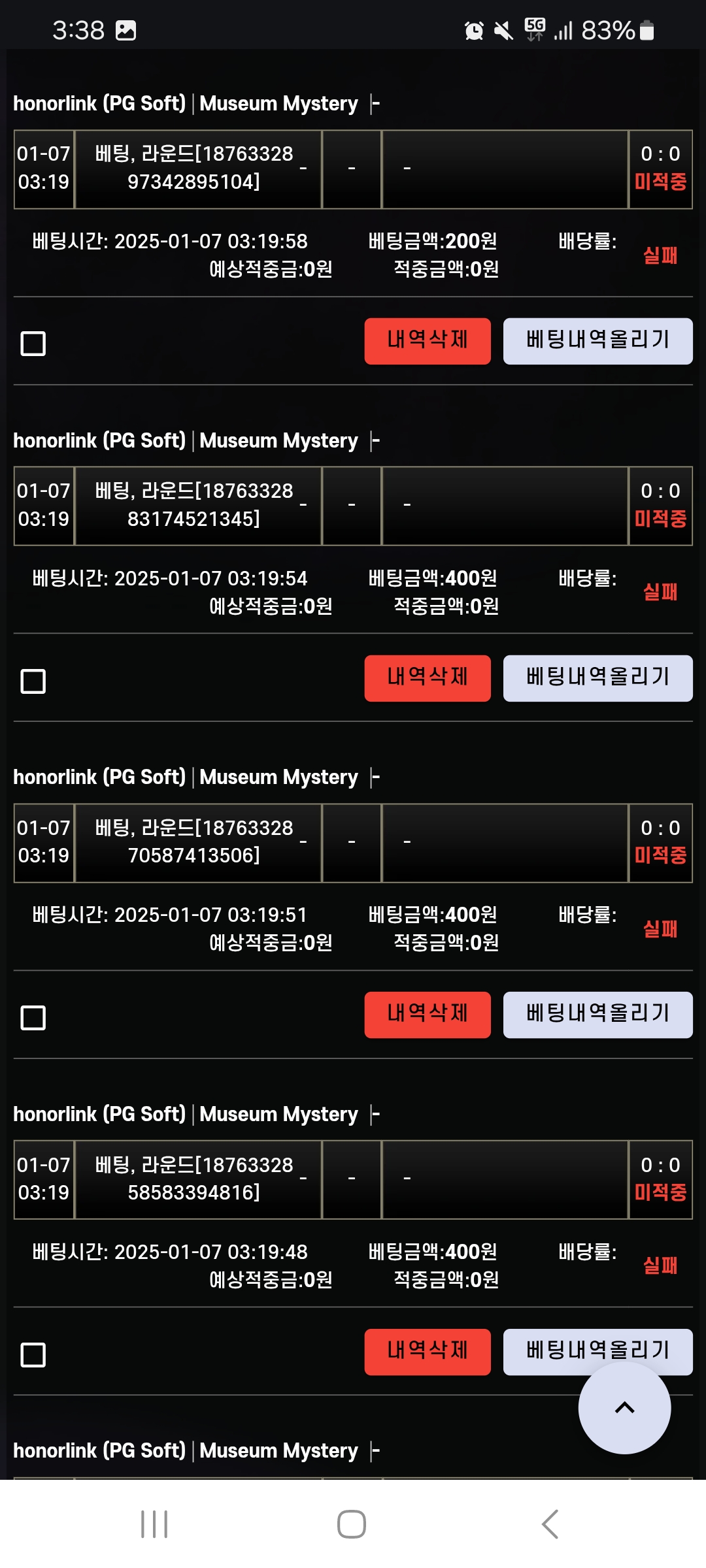This screenshot has width=706, height=1568.
Task: Delete the 03:19:58 bet record
Action: click(428, 341)
